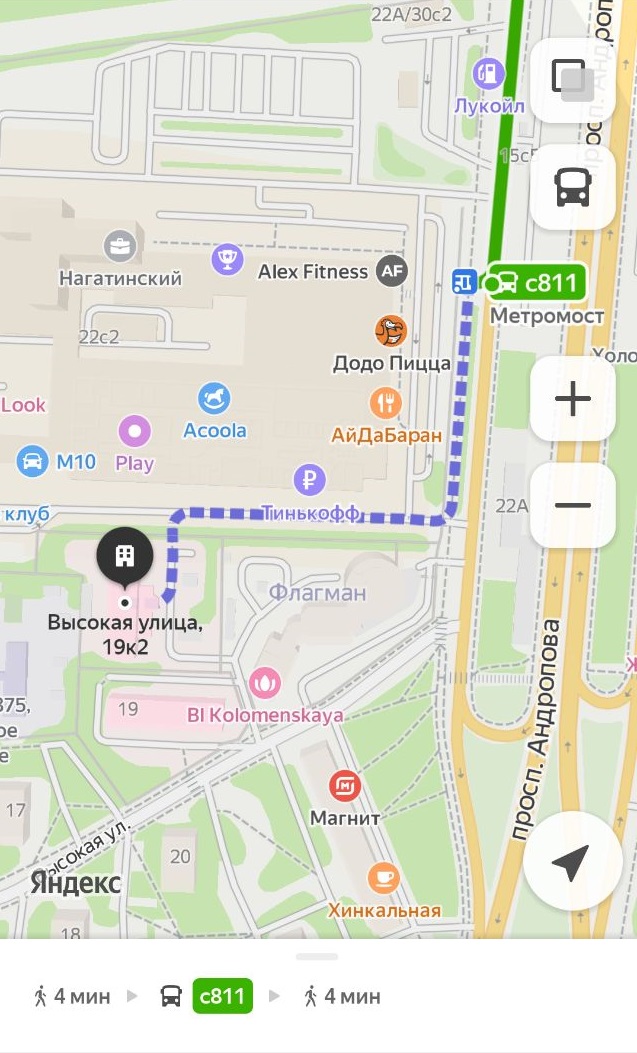637x1053 pixels.
Task: Select the Метромост bus stop marker
Action: tap(464, 282)
